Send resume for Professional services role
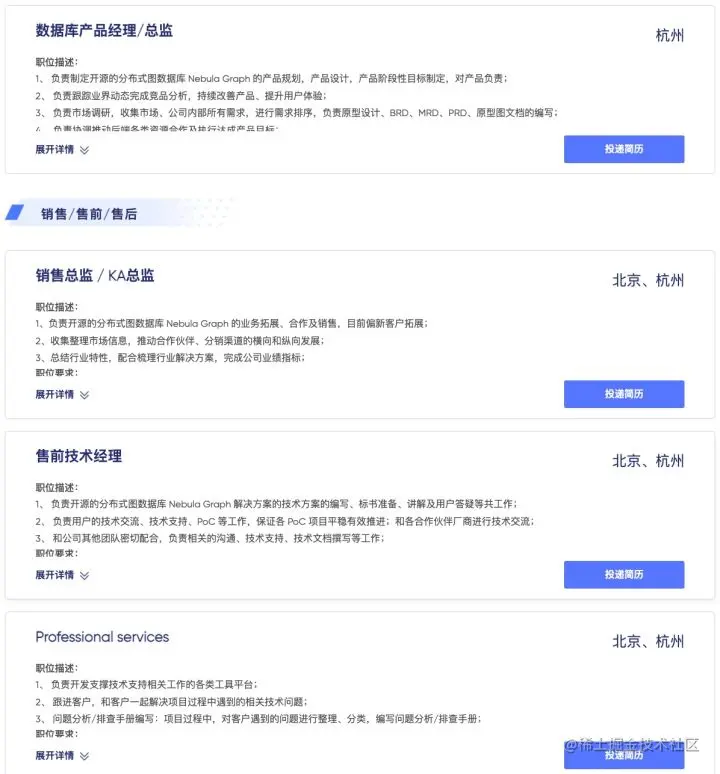Screen dimensions: 720x774 pyautogui.click(x=624, y=755)
